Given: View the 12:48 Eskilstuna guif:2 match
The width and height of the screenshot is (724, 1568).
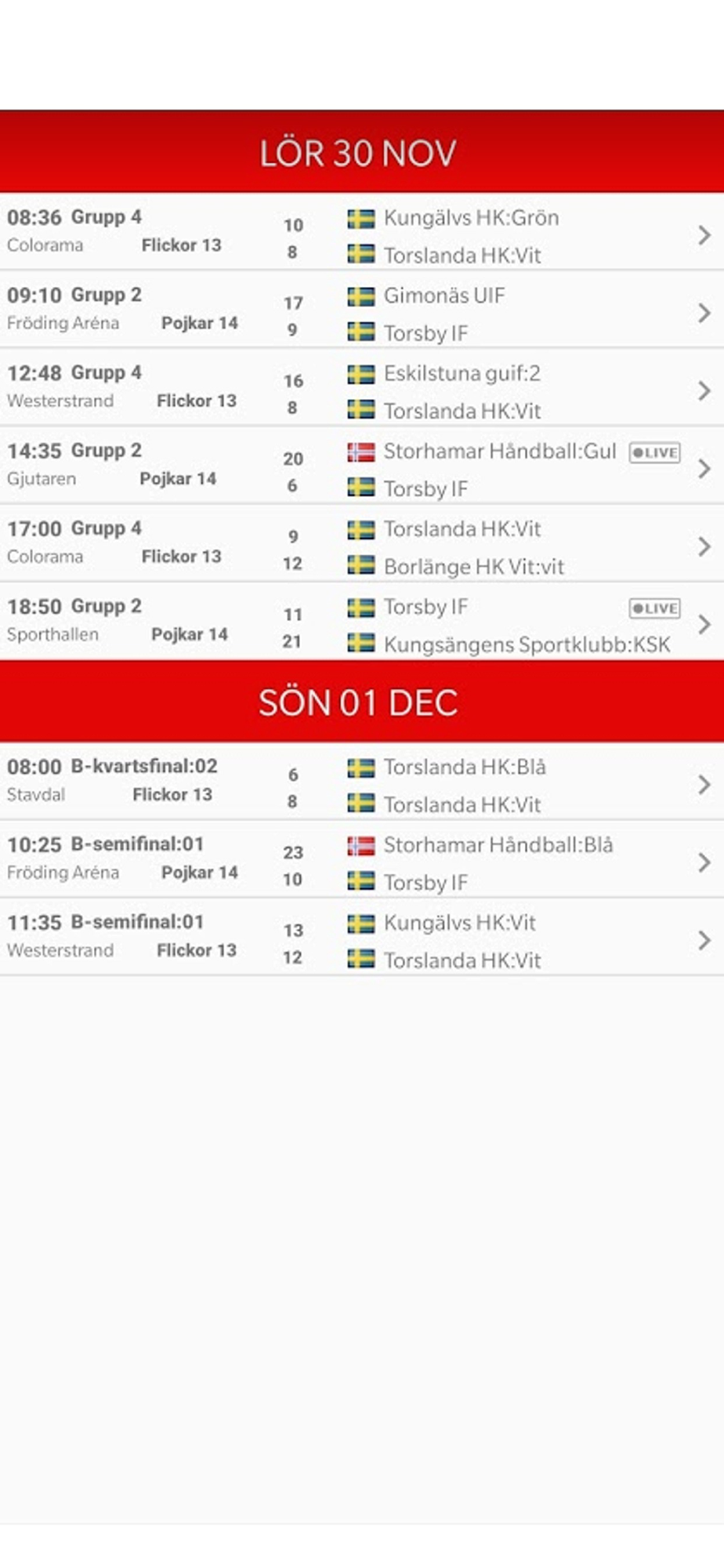Looking at the screenshot, I should 362,387.
